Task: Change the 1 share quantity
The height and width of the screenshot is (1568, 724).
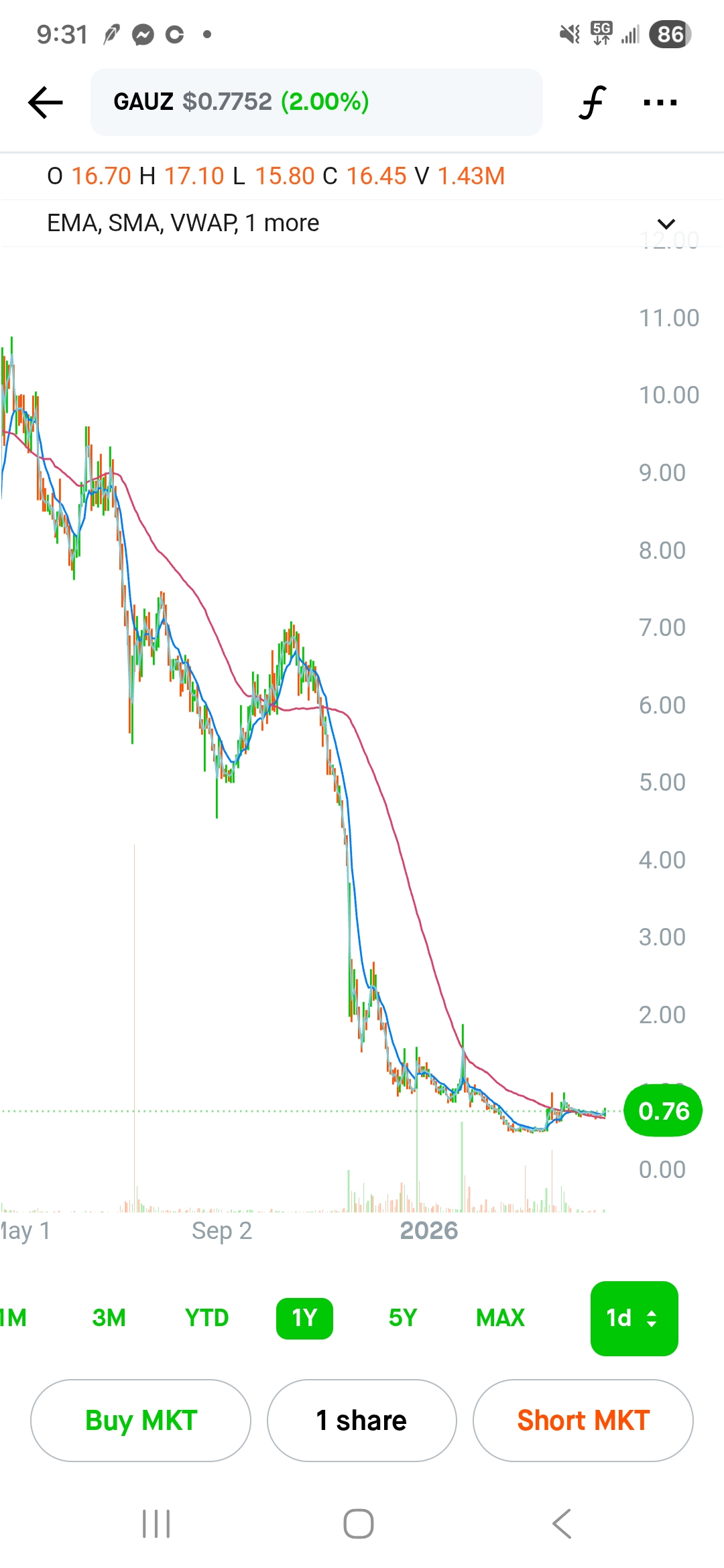Action: [361, 1420]
